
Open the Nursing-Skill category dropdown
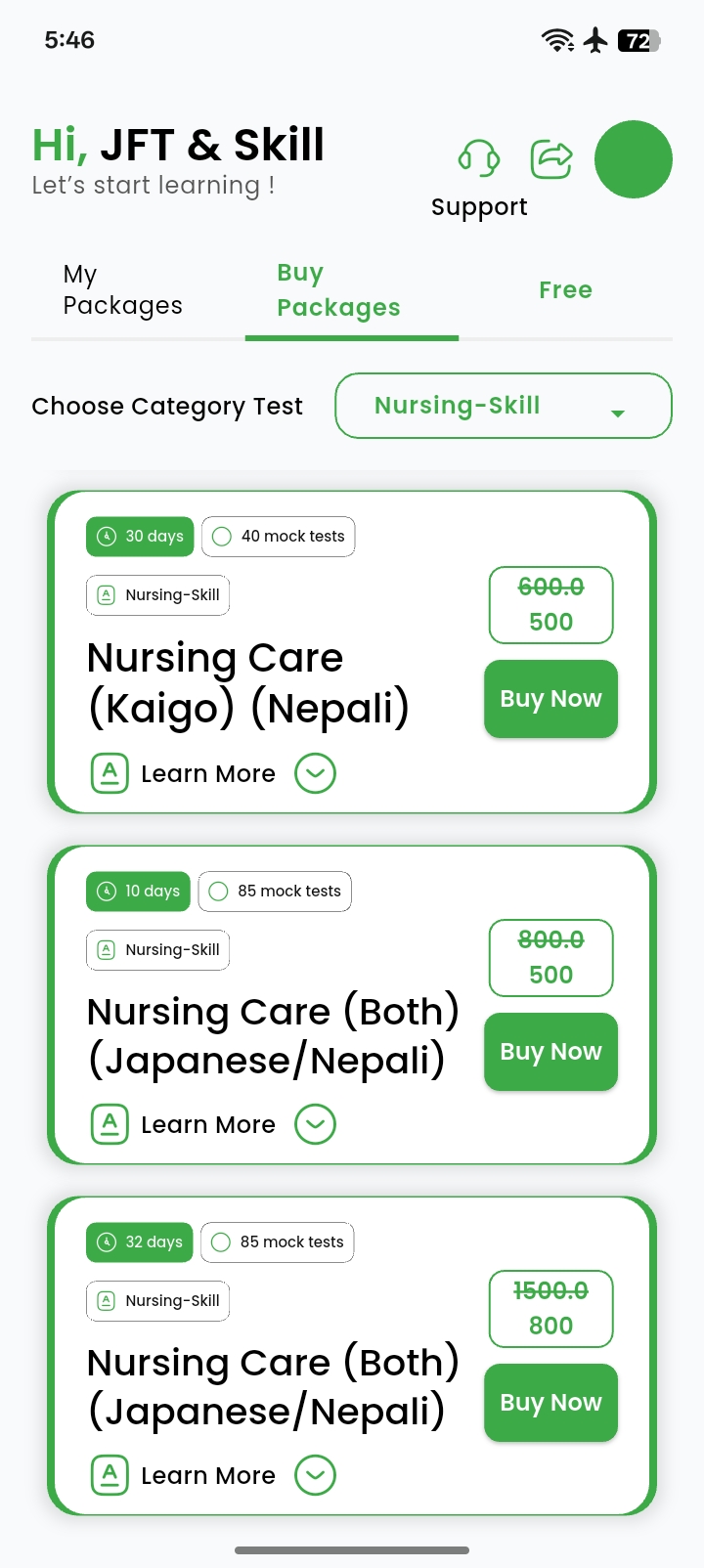(x=504, y=406)
